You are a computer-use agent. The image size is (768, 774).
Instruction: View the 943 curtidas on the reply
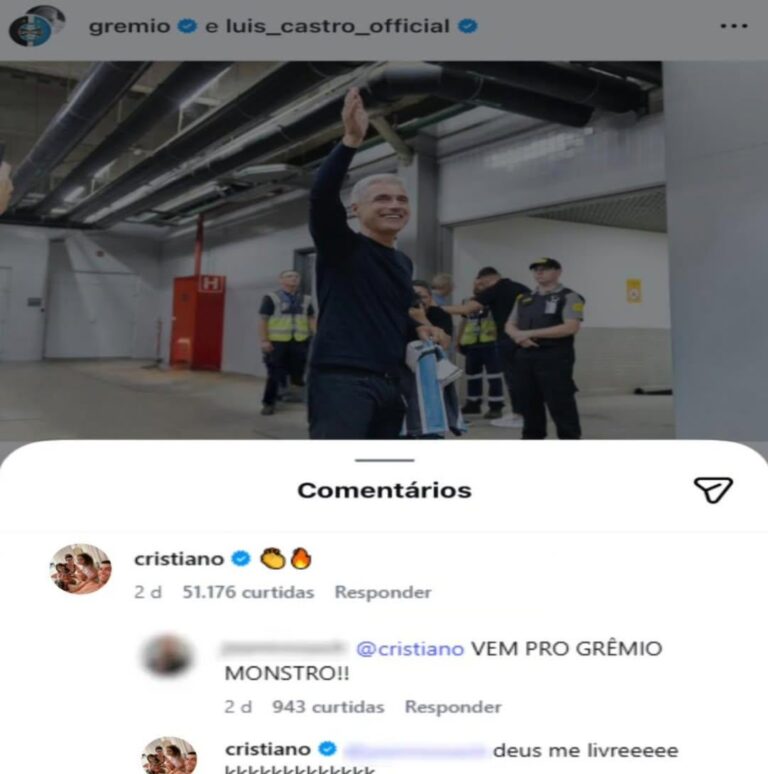[327, 707]
